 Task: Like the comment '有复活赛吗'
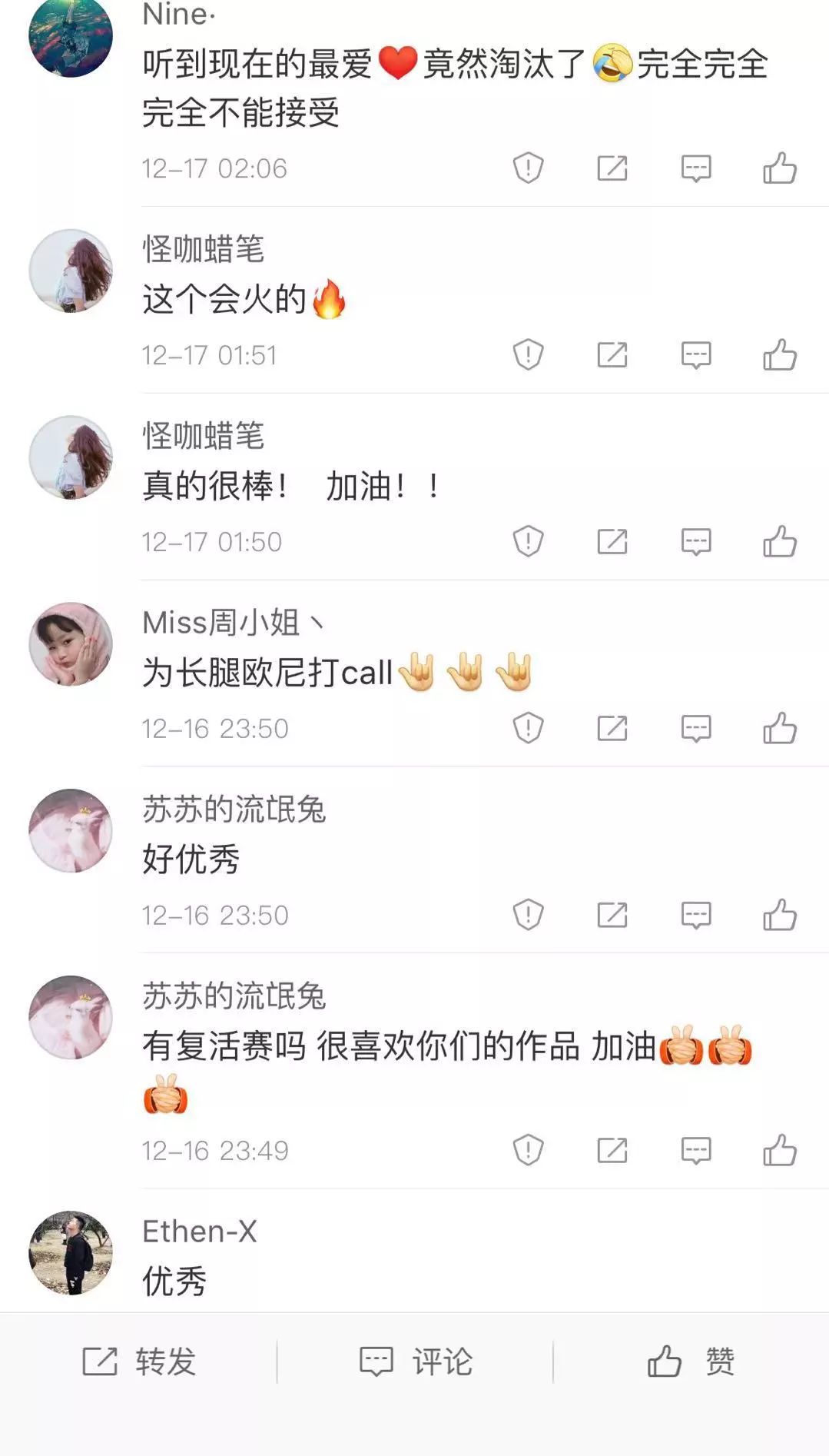(x=779, y=1151)
